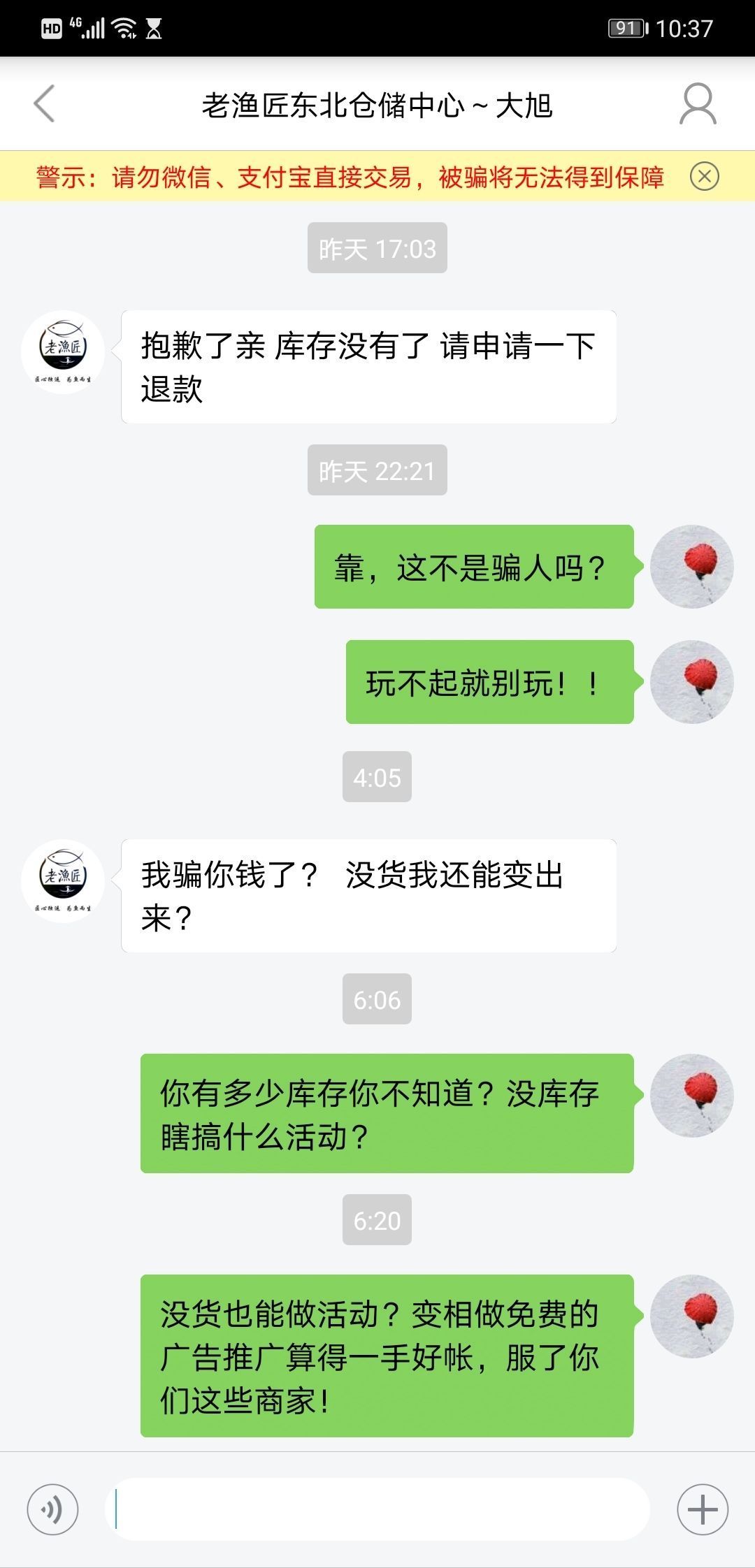The height and width of the screenshot is (1568, 755).
Task: Tap the back arrow to leave the chat
Action: pos(44,105)
